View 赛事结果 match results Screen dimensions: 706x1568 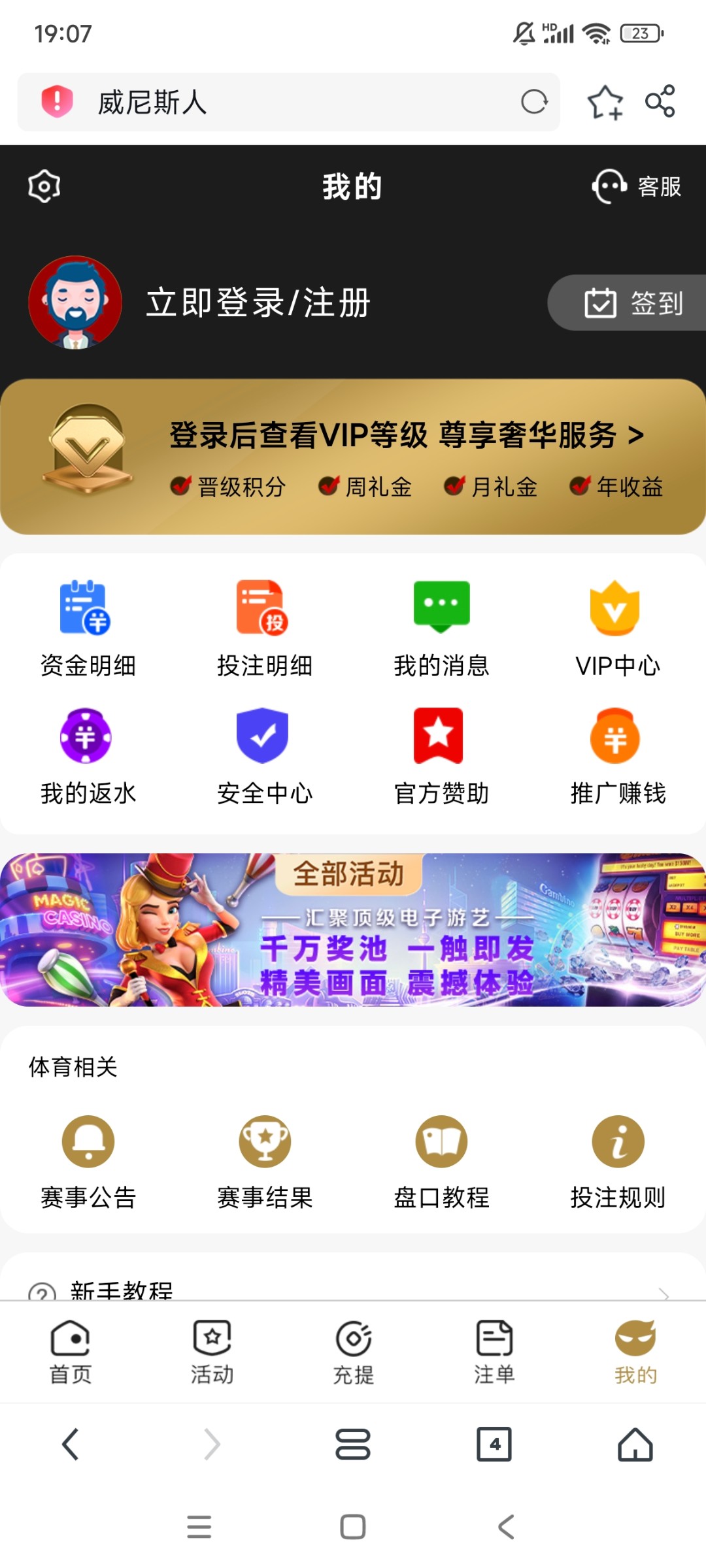264,1161
